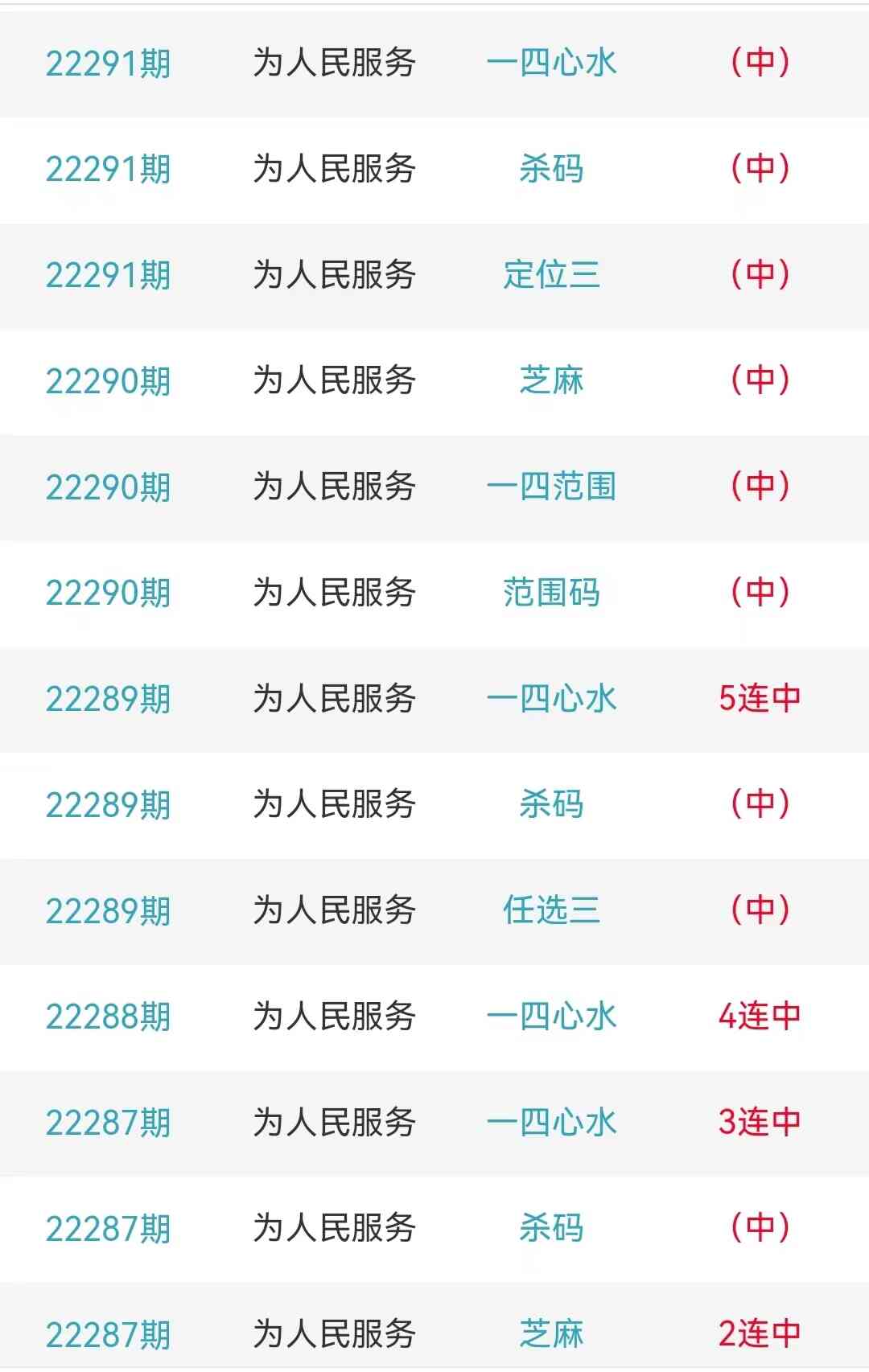Open the 22289期 任选三 row
The width and height of the screenshot is (869, 1372).
[551, 910]
